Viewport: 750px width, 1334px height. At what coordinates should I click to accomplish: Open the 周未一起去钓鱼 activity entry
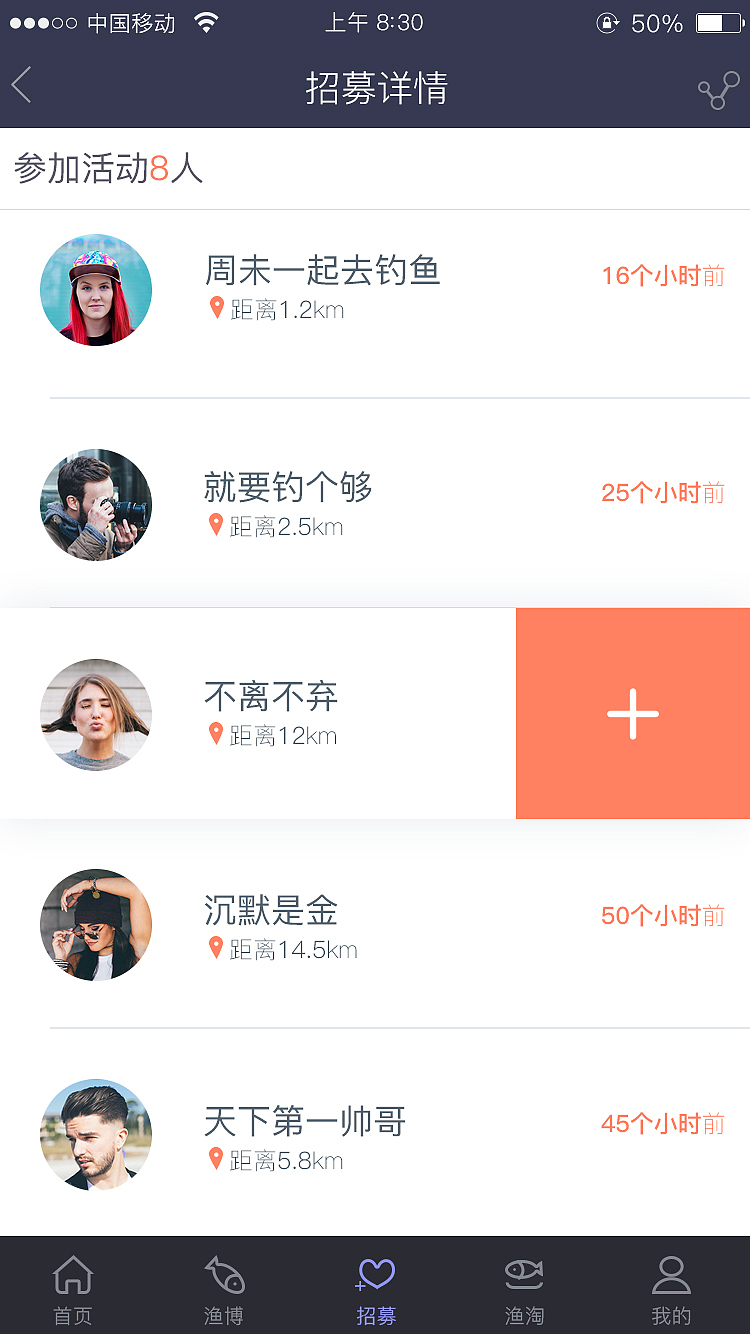tap(322, 271)
